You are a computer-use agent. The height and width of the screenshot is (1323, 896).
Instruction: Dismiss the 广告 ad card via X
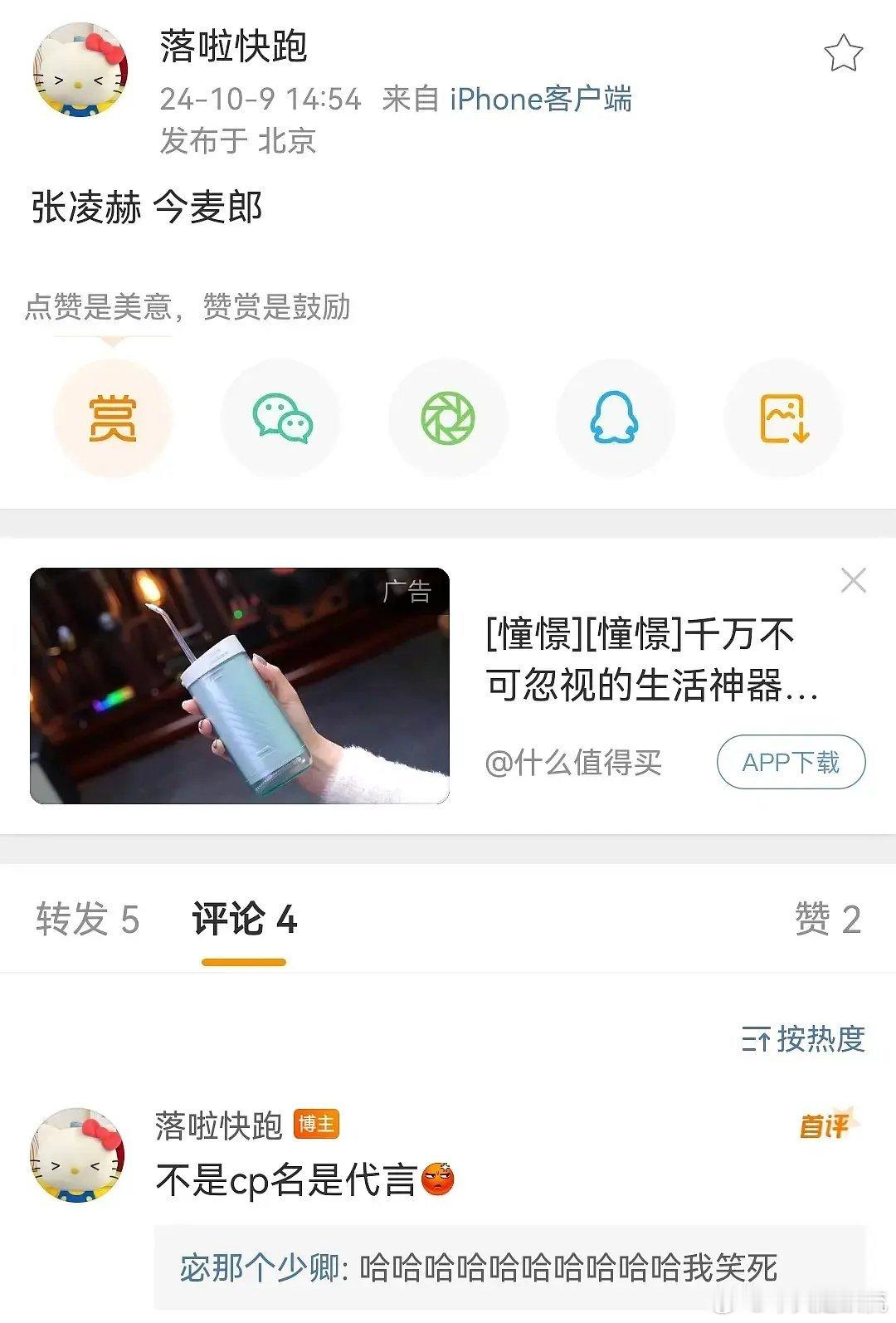[x=854, y=581]
